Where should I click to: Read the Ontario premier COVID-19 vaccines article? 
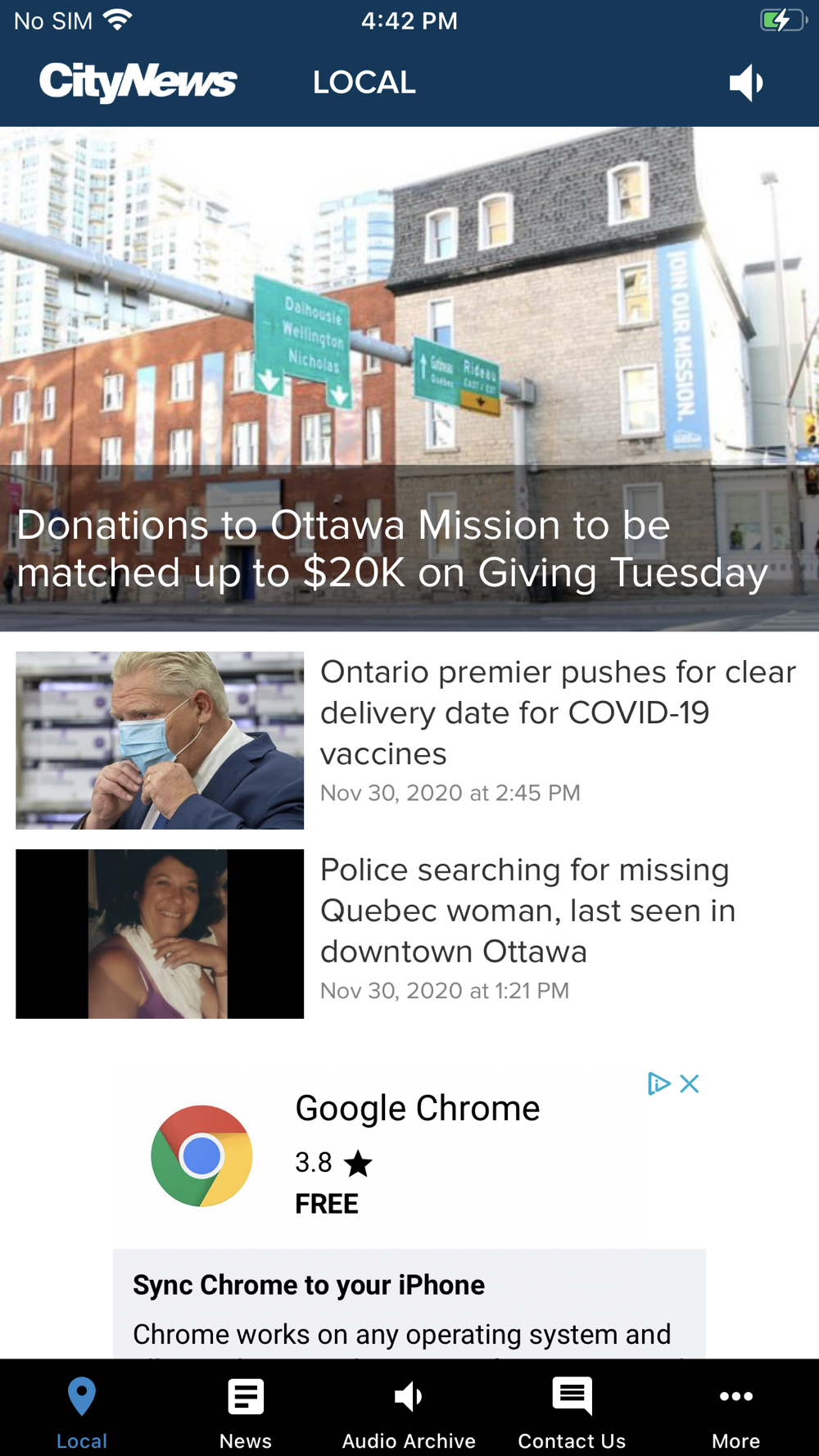(557, 712)
